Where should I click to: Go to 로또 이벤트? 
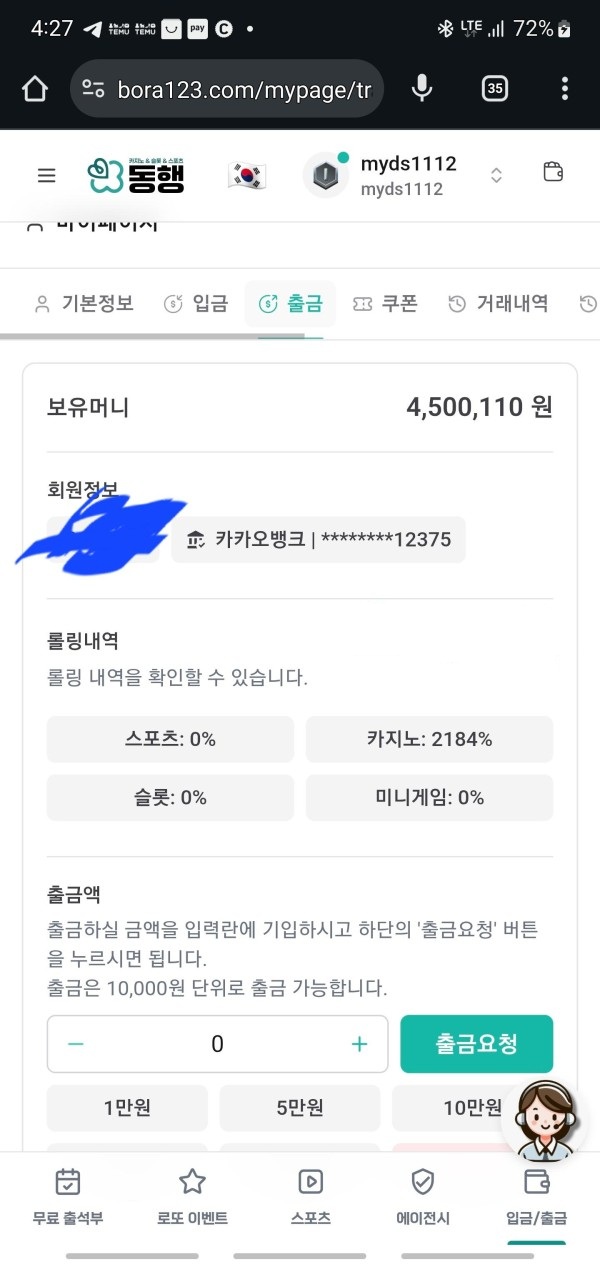coord(192,1197)
